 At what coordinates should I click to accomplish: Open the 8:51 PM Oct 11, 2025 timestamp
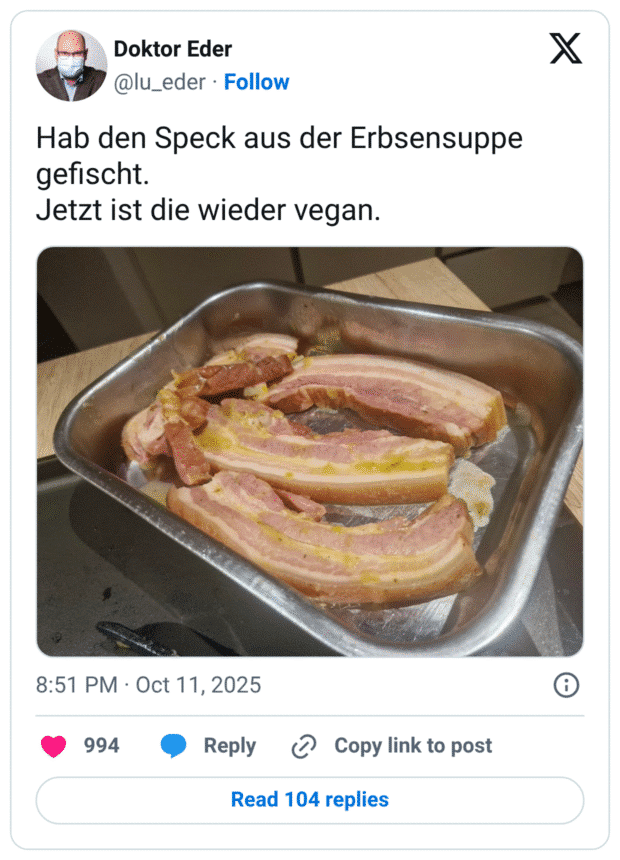pyautogui.click(x=149, y=685)
